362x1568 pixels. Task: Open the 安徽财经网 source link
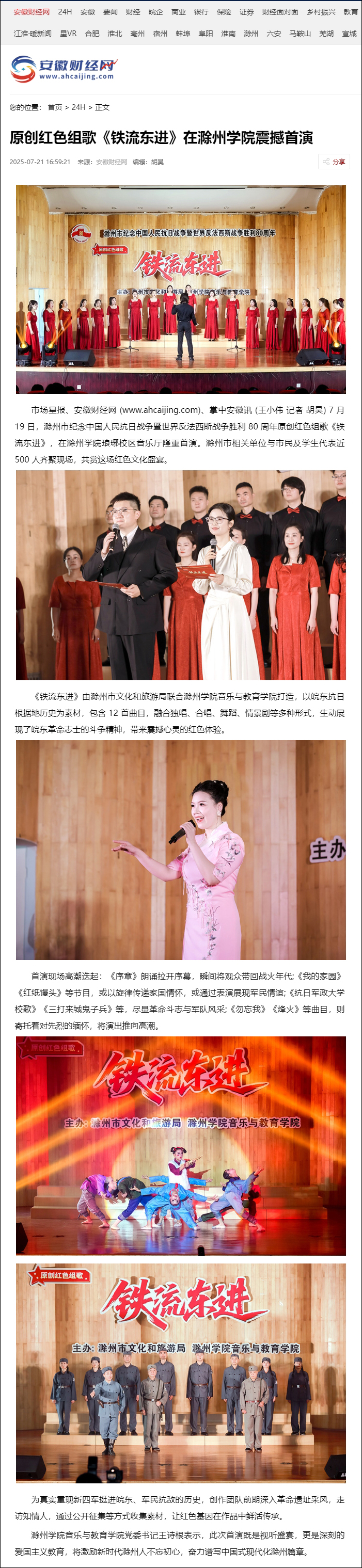tap(112, 162)
